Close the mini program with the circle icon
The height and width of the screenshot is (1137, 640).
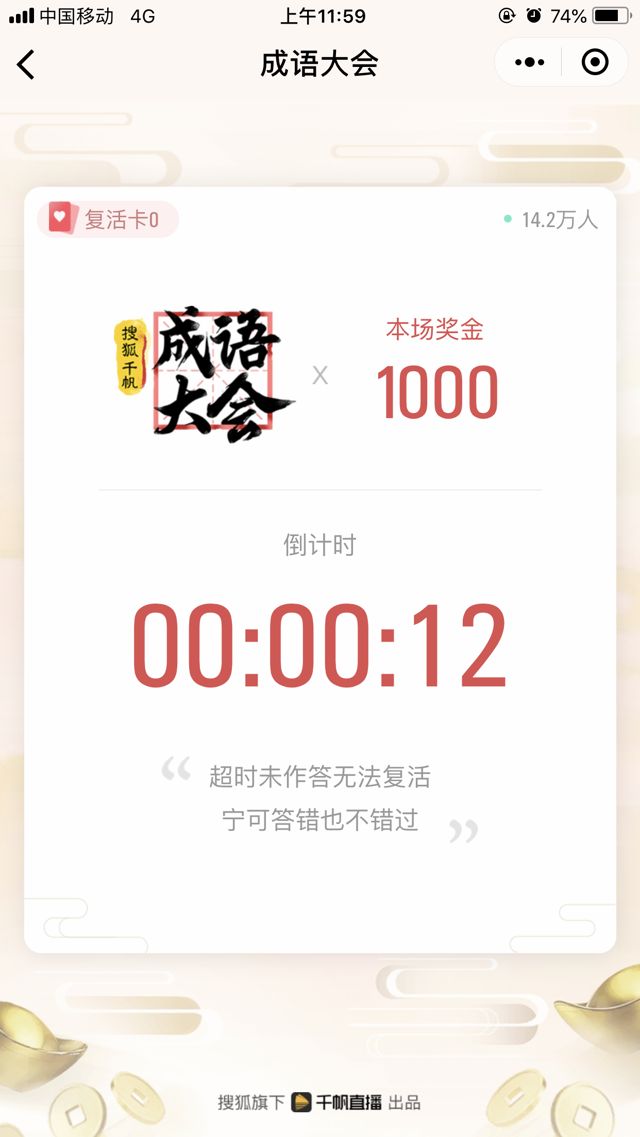[x=595, y=63]
